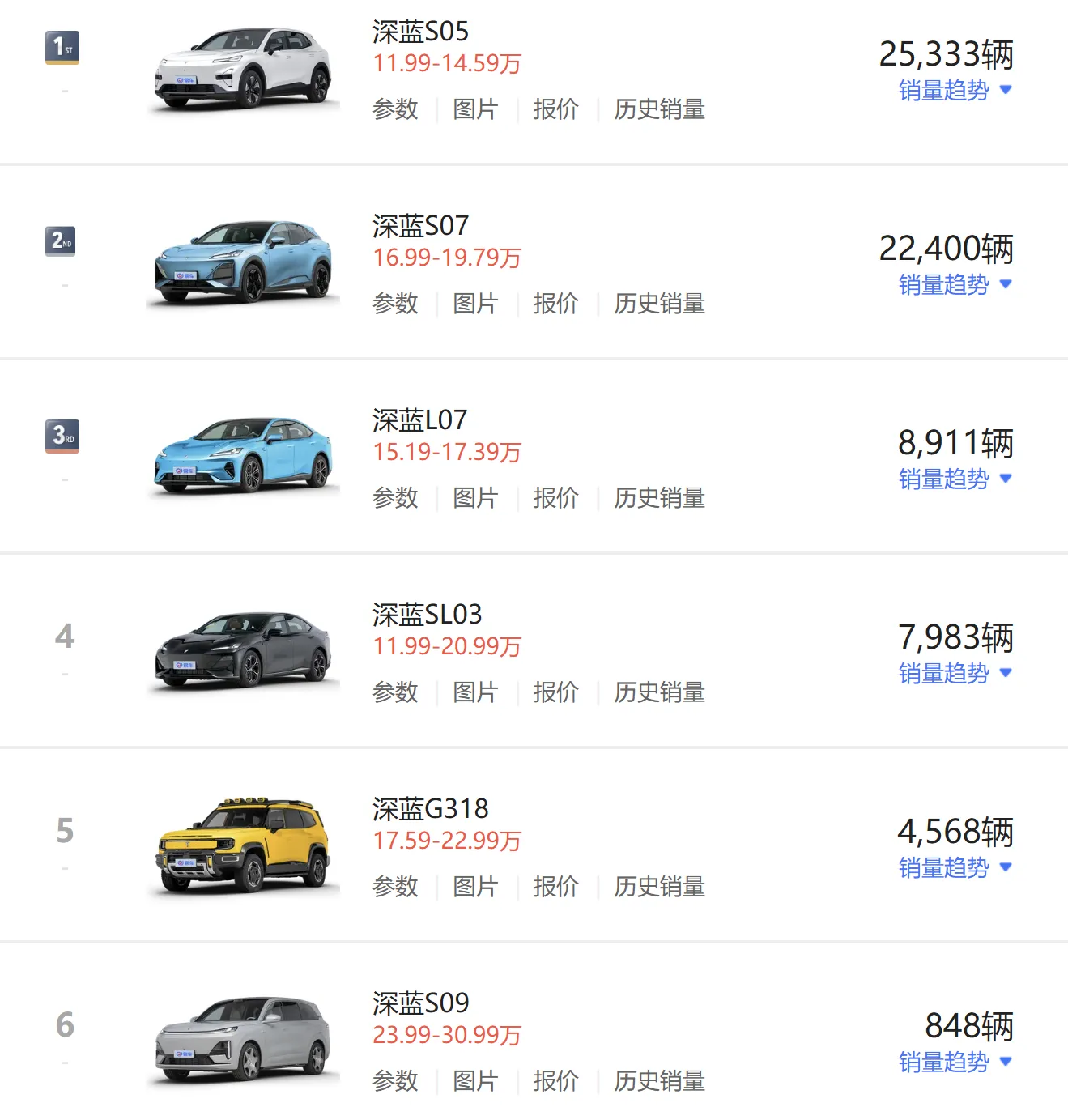This screenshot has width=1068, height=1120.
Task: Expand sales trend for 深蓝SL03
Action: point(954,674)
